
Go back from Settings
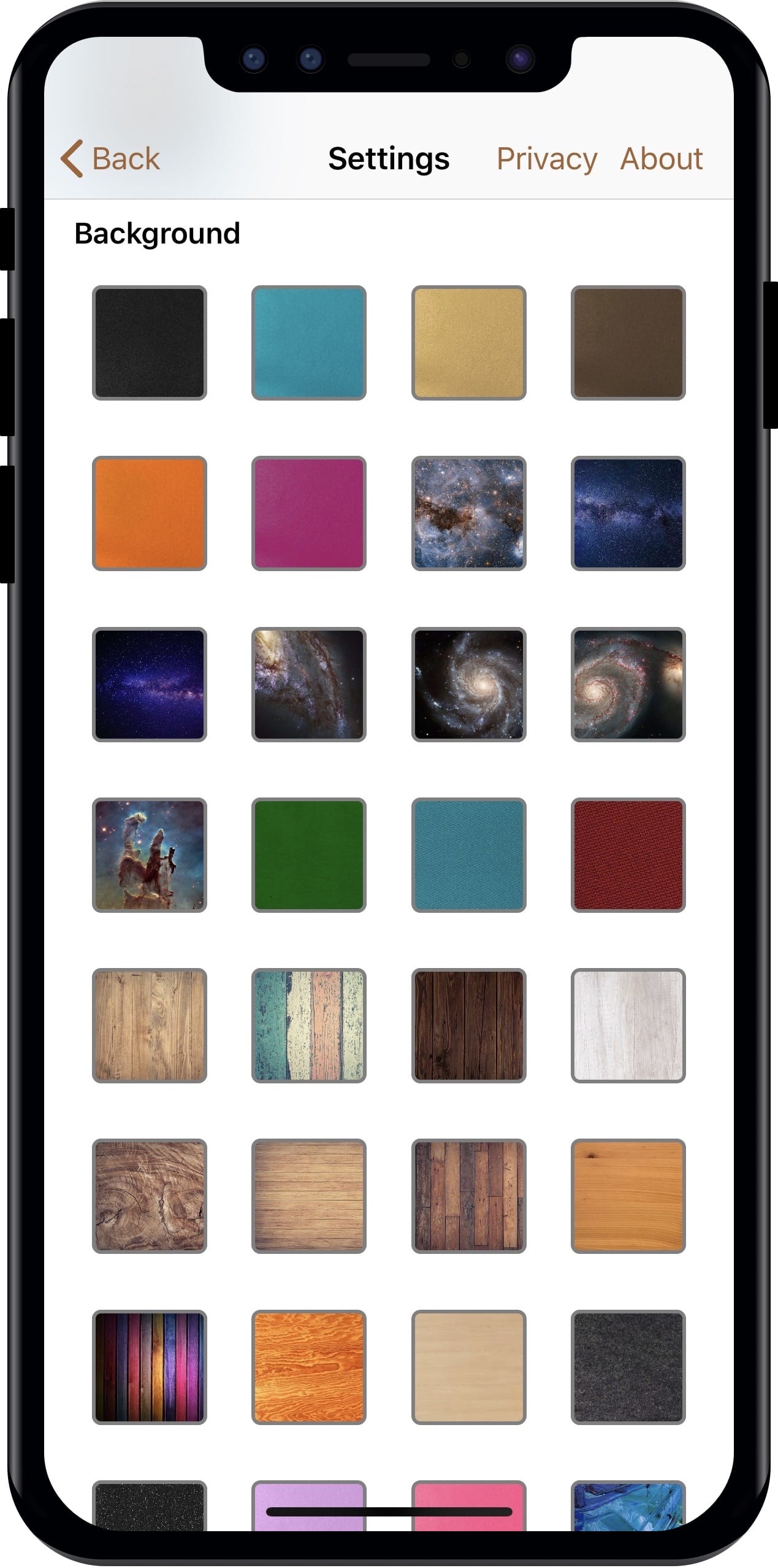tap(110, 159)
